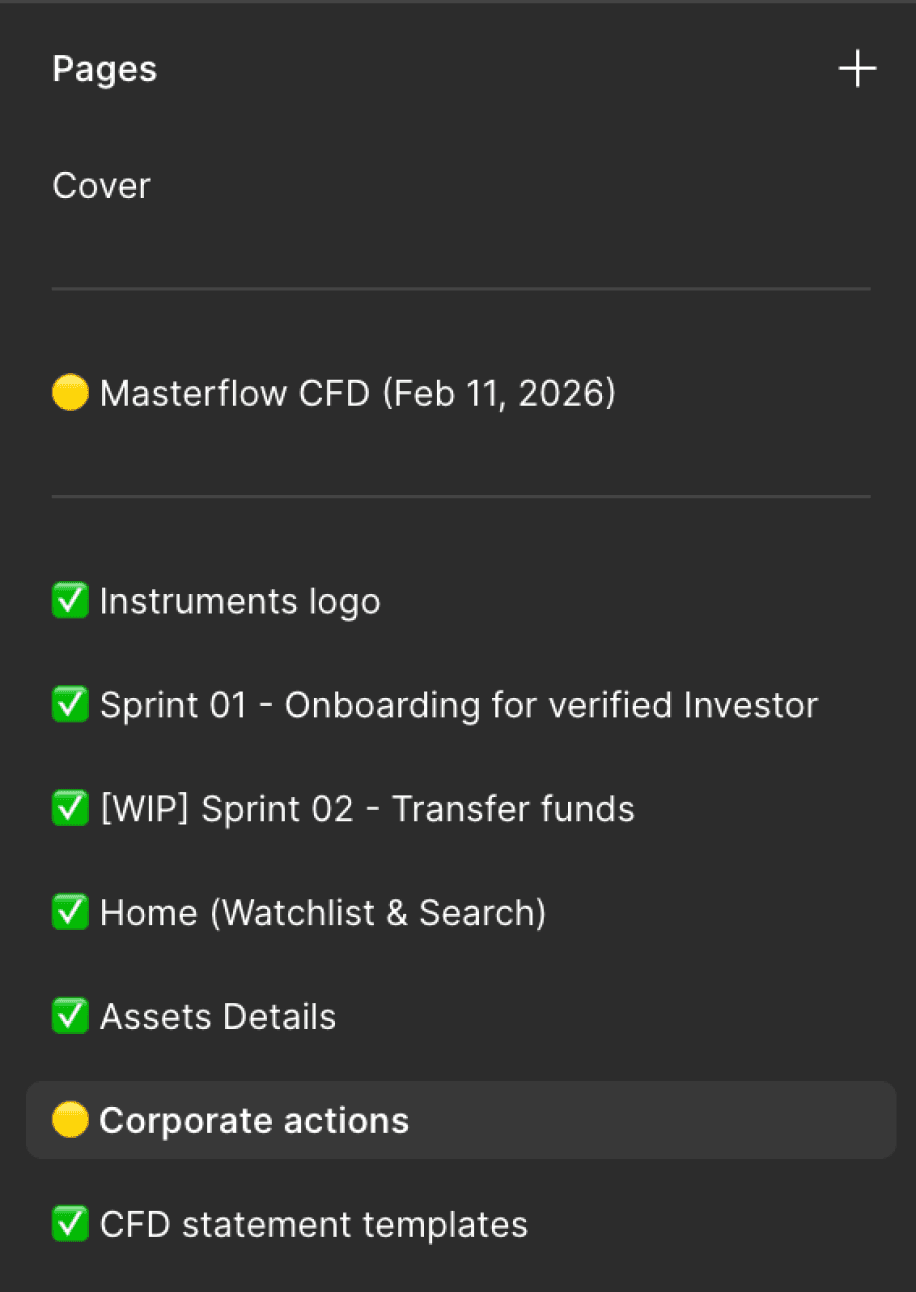916x1292 pixels.
Task: Add a new page with the plus icon
Action: pos(857,70)
